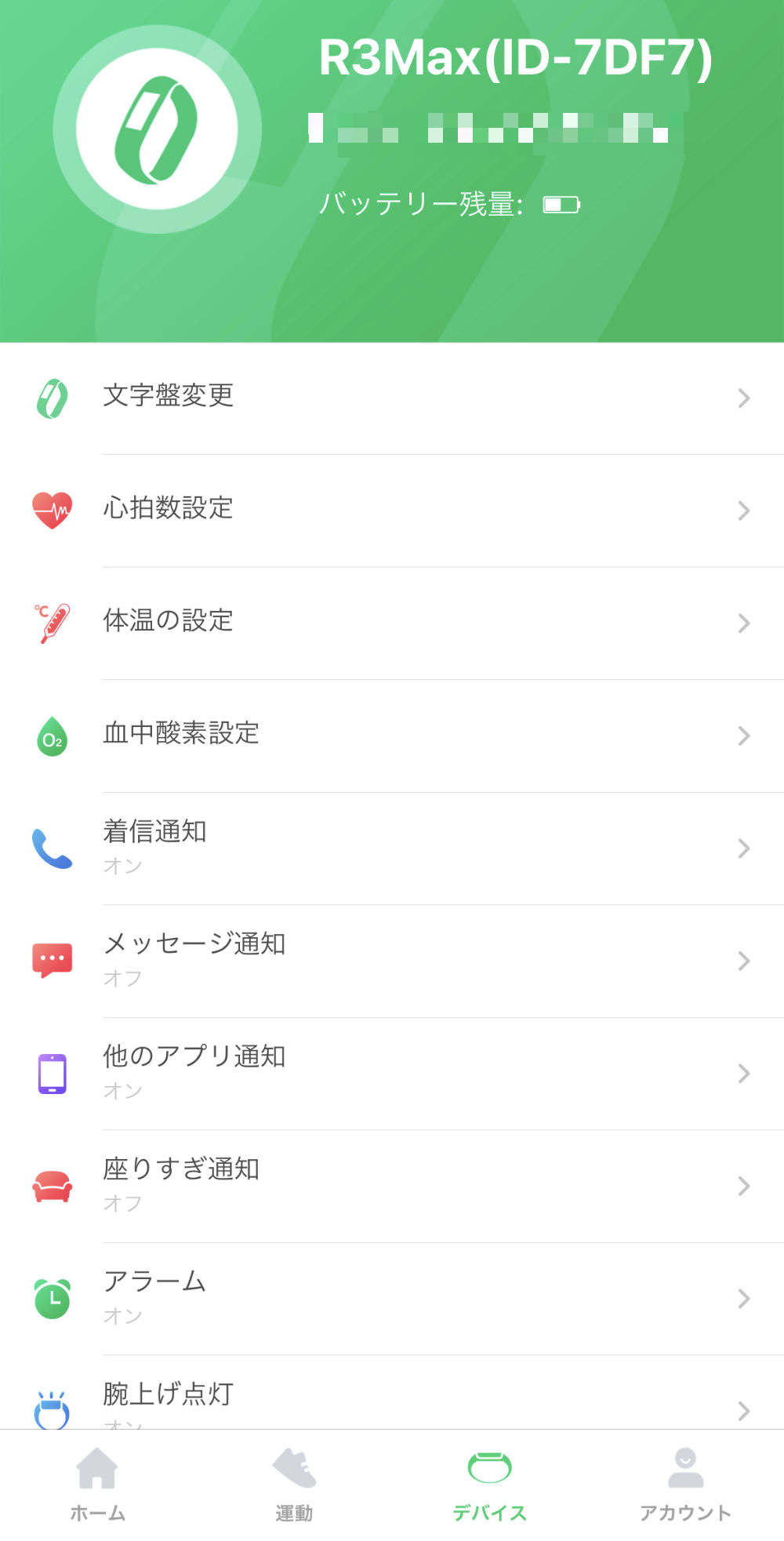Click the red sofa icon for 座りすぎ通知
Screen dimensions: 784x1541
51,1185
